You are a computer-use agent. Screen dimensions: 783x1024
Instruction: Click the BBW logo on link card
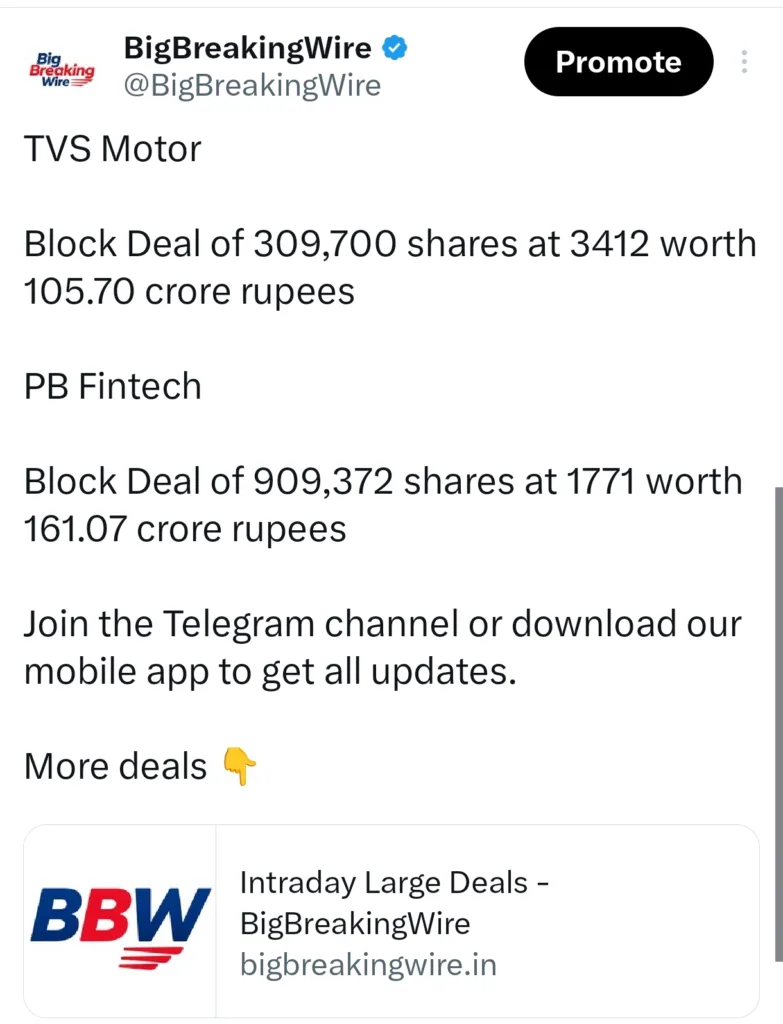pos(119,920)
